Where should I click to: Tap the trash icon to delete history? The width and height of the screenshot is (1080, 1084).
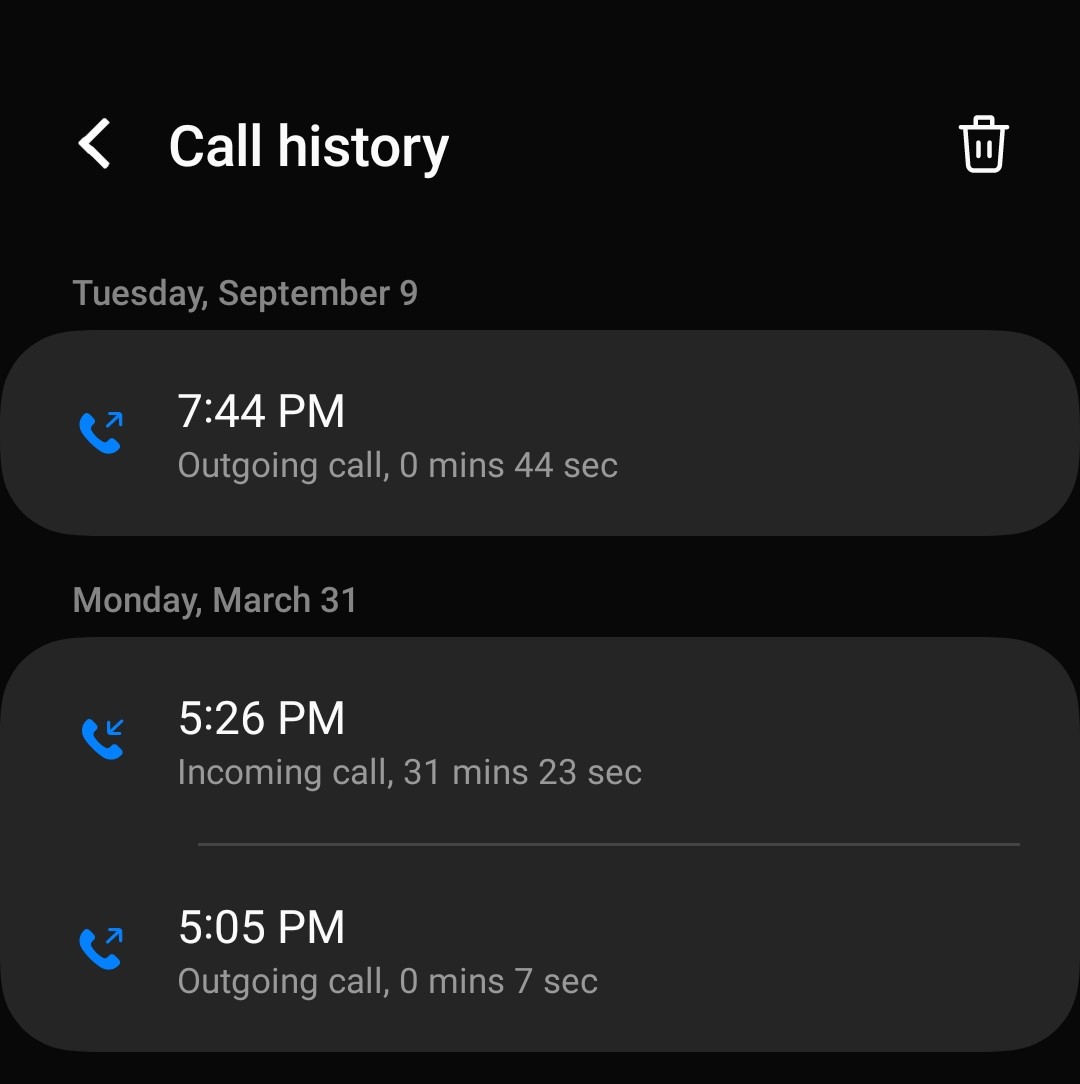pyautogui.click(x=983, y=145)
